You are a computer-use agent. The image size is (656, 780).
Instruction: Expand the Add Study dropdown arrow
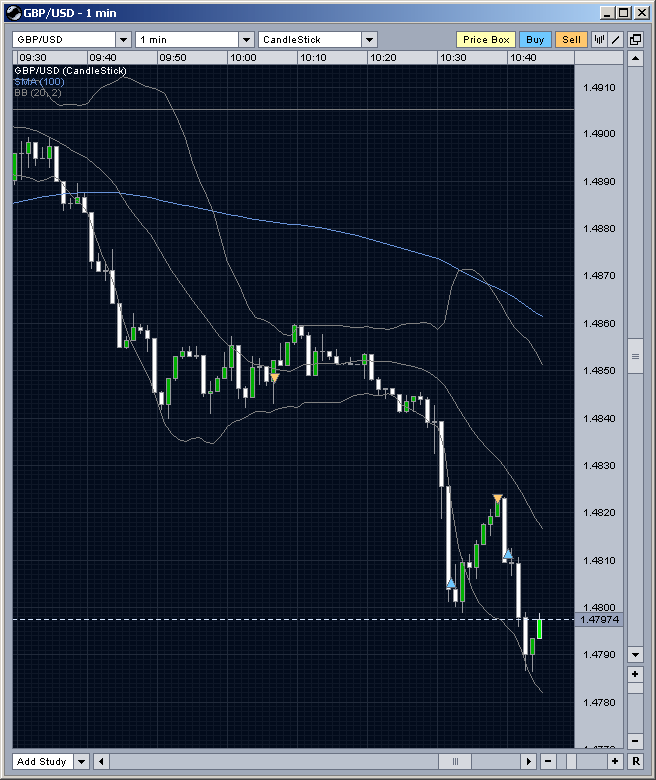pos(81,762)
